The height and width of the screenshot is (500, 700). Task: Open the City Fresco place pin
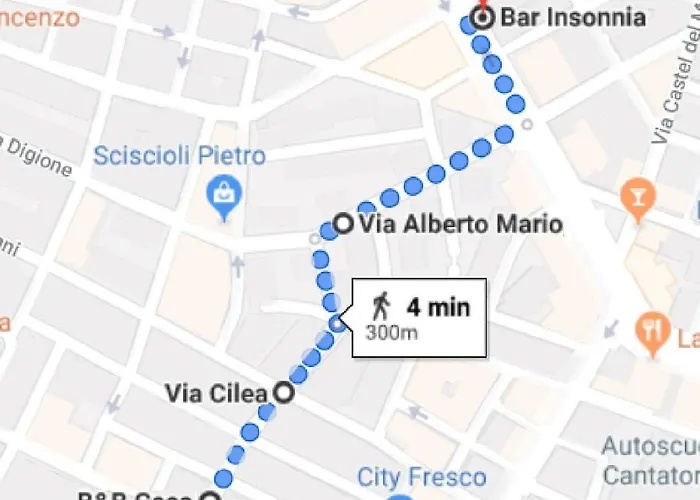pyautogui.click(x=400, y=496)
